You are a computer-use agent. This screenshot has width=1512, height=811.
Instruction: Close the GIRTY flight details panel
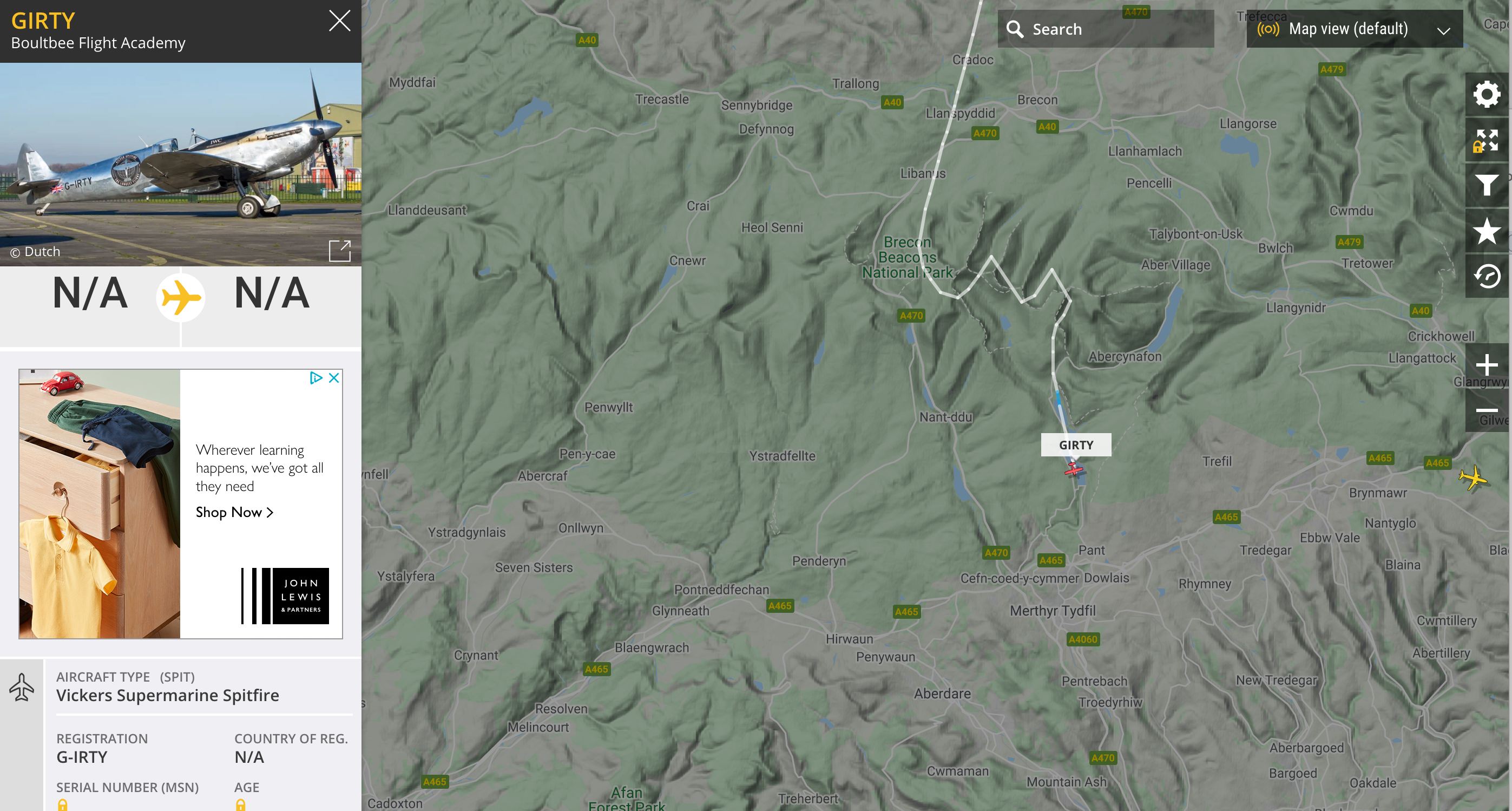click(339, 21)
